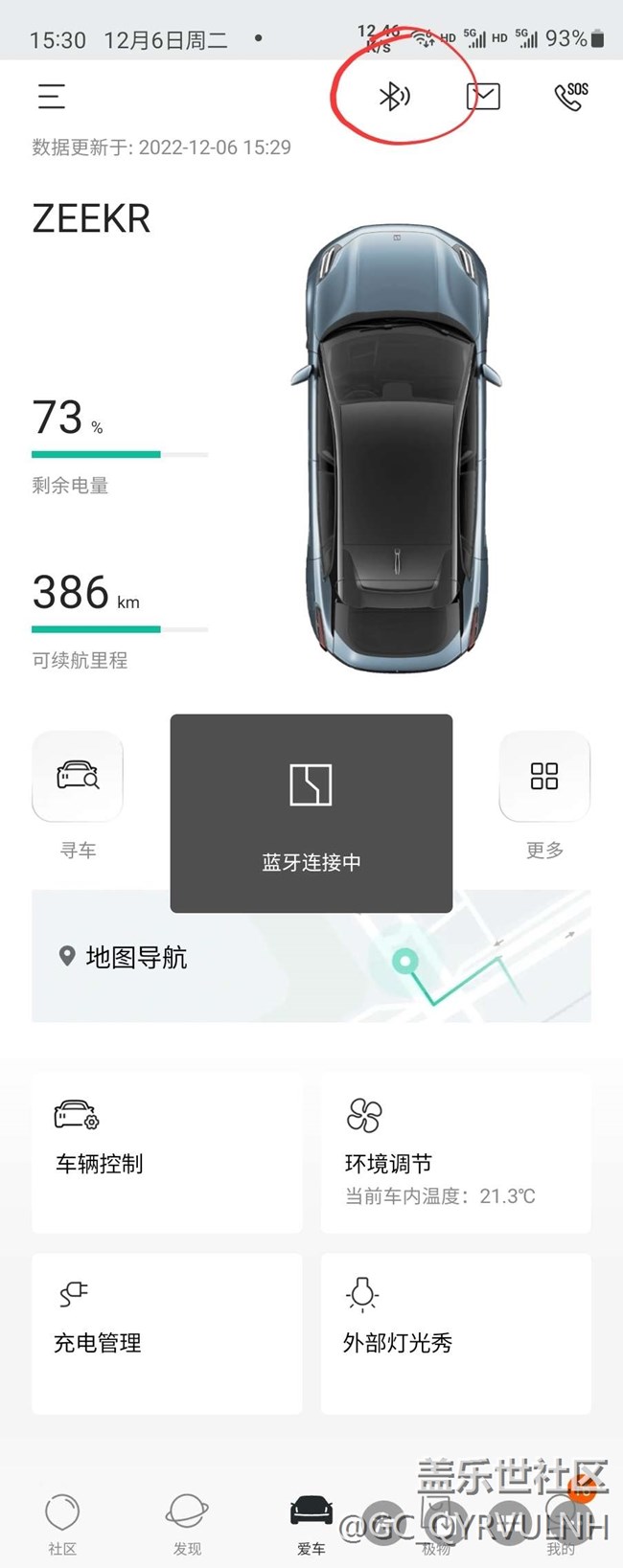Switch to the 社区 tab
The height and width of the screenshot is (1568, 623).
[x=62, y=1523]
